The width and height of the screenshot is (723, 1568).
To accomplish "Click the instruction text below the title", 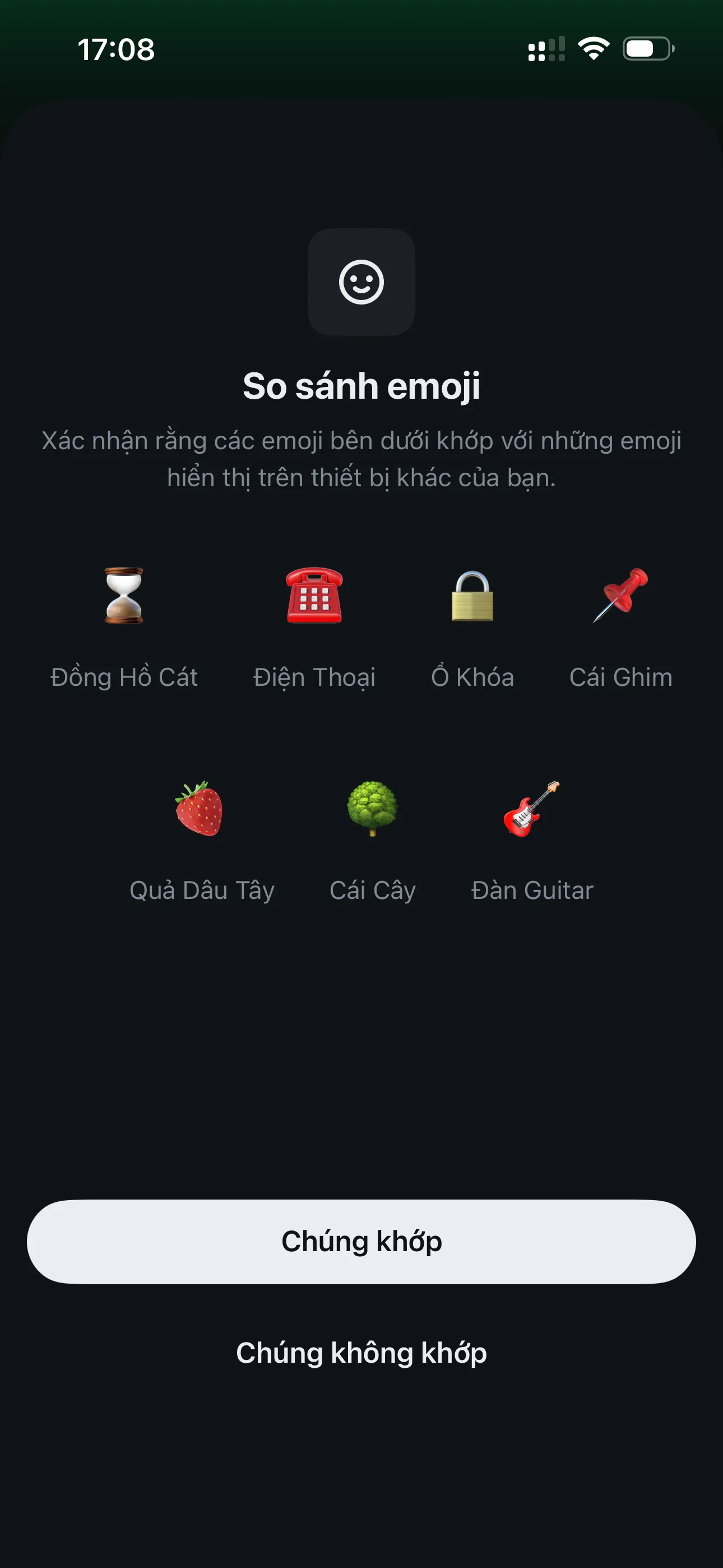I will pyautogui.click(x=361, y=459).
